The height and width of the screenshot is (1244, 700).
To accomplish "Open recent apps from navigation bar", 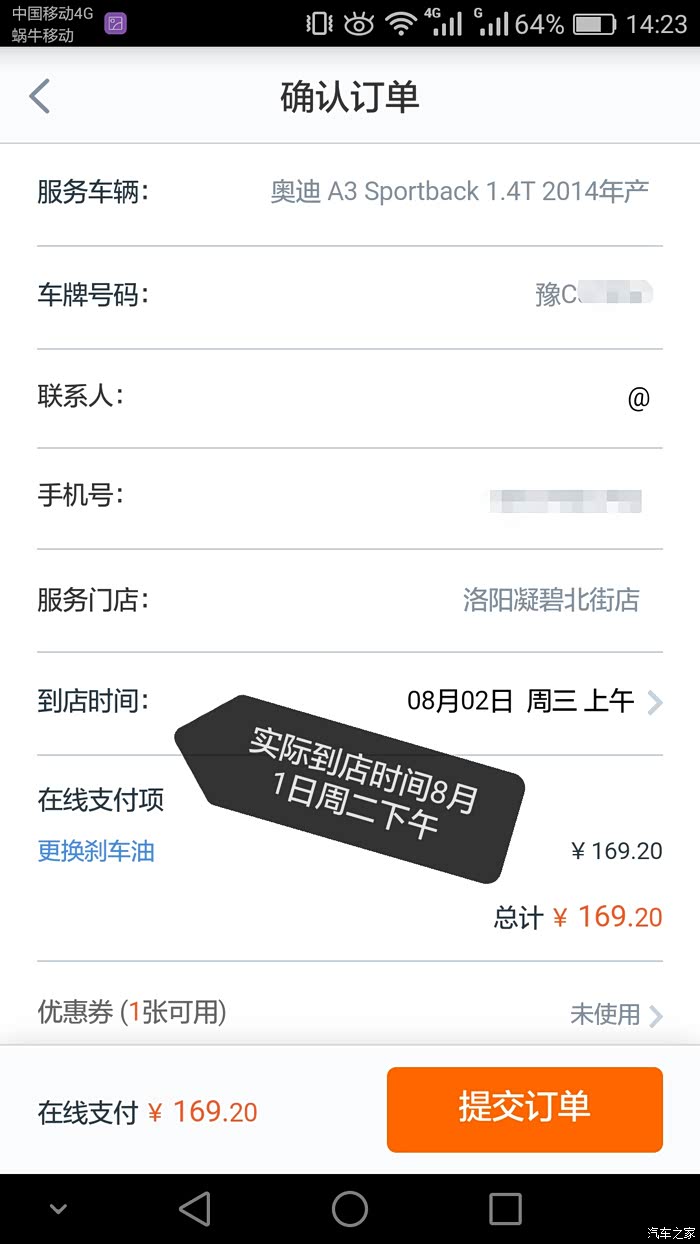I will (x=505, y=1208).
